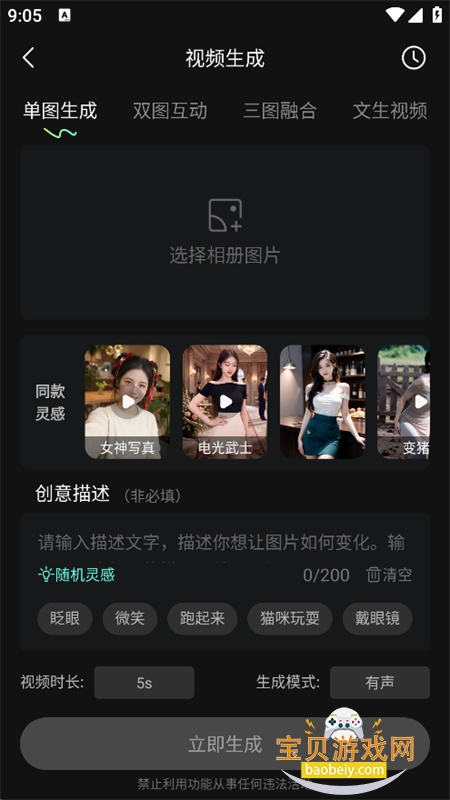Select the 单图生成 tab
Viewport: 450px width, 800px height.
click(60, 111)
